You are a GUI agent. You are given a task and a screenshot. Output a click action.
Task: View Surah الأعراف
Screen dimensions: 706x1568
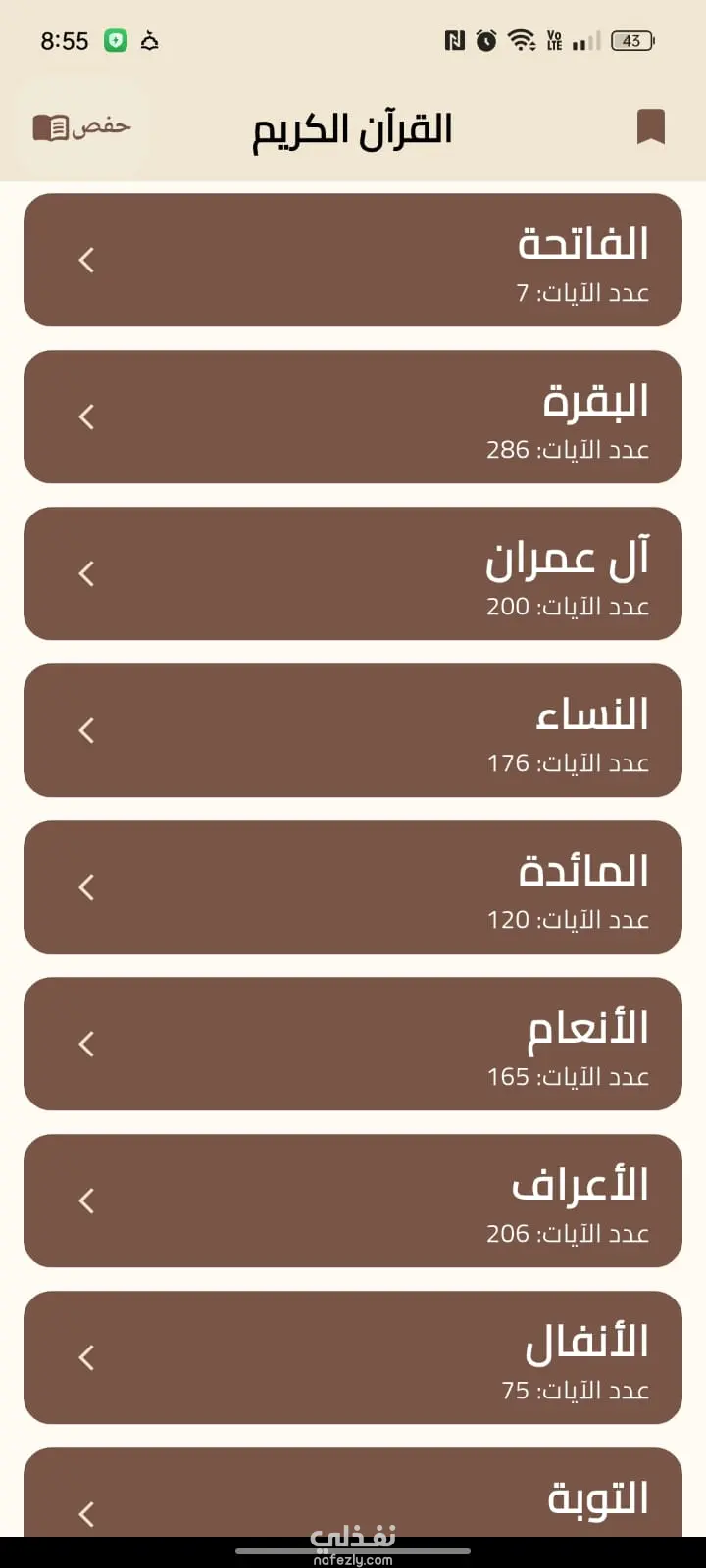(353, 1200)
